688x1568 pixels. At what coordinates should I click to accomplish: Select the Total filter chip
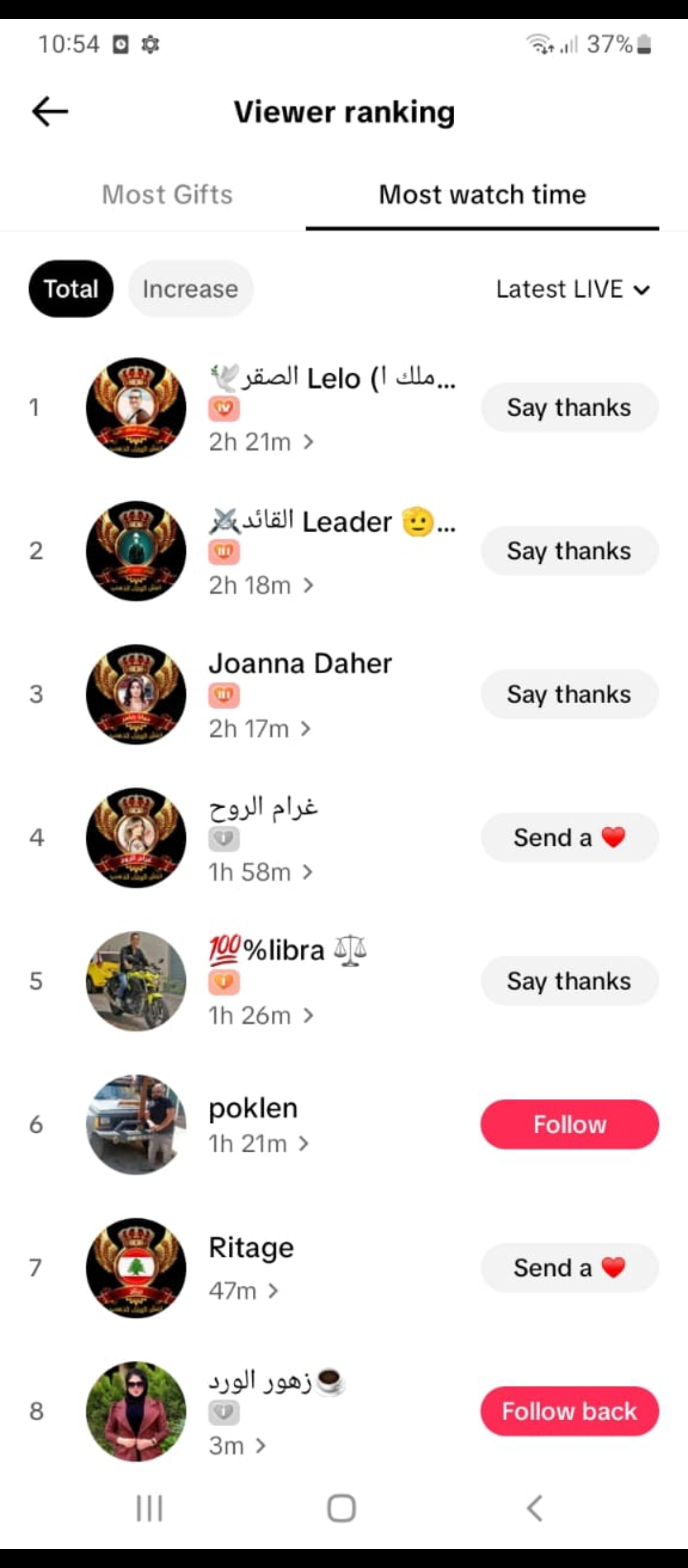point(71,289)
